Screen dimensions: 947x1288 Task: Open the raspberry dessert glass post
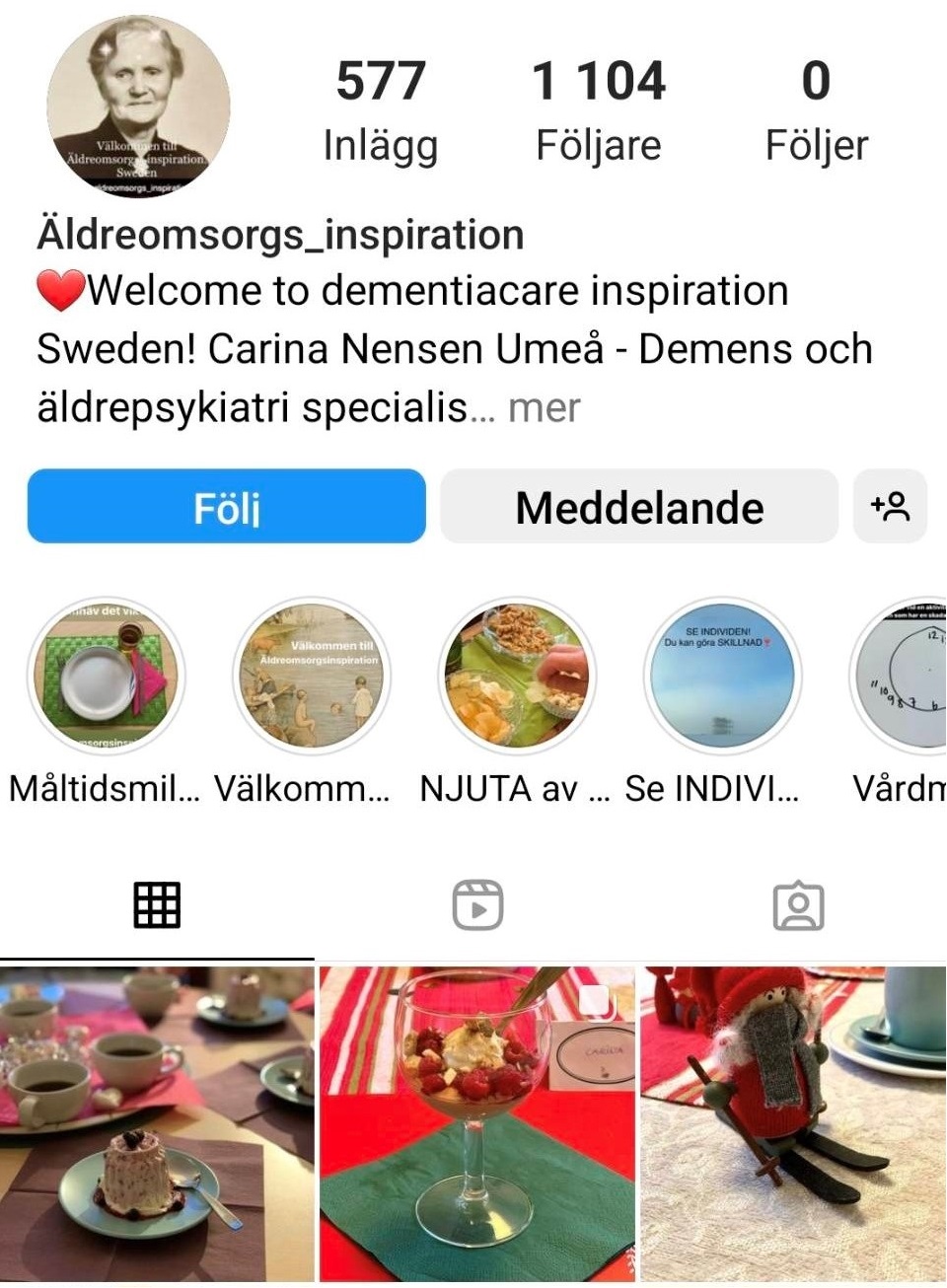point(477,1122)
